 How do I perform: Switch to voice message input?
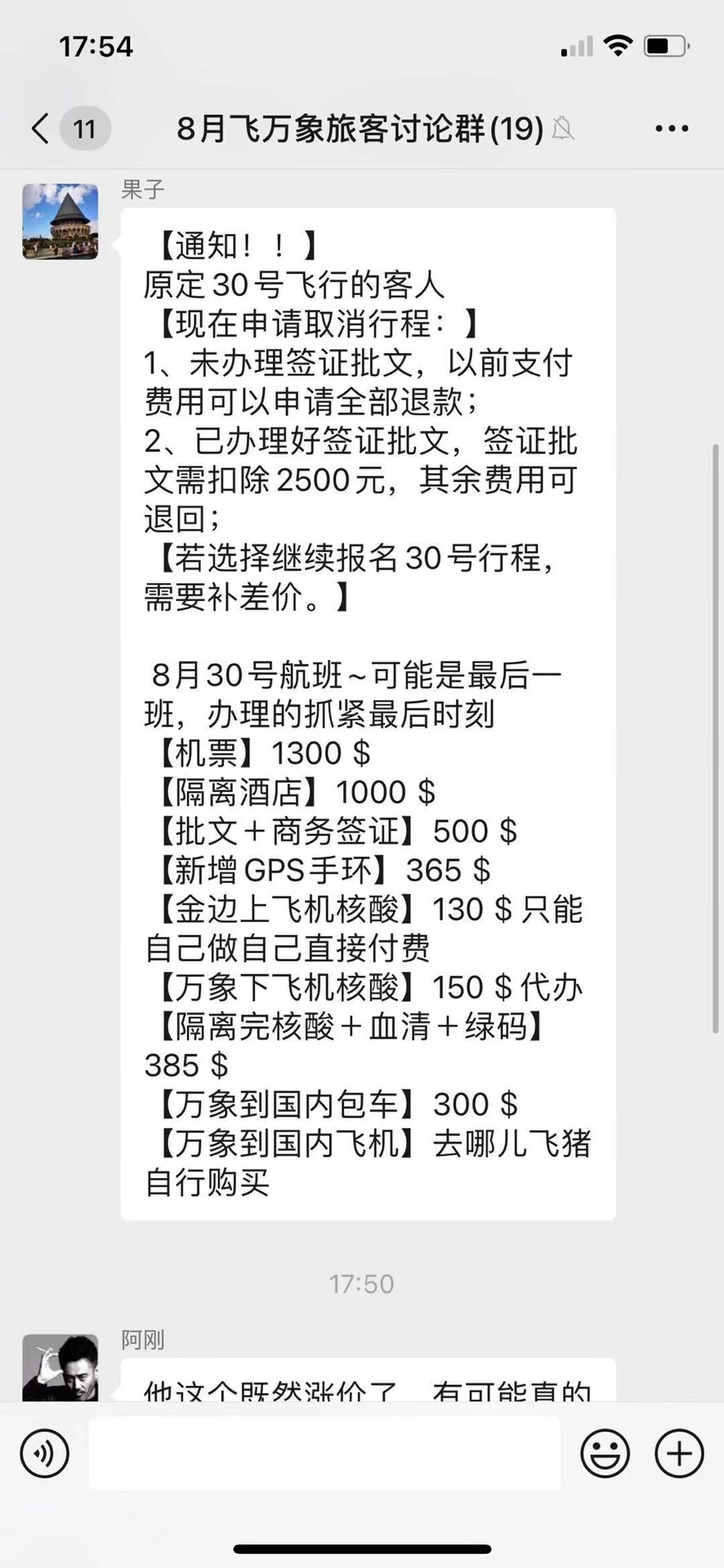coord(45,1453)
